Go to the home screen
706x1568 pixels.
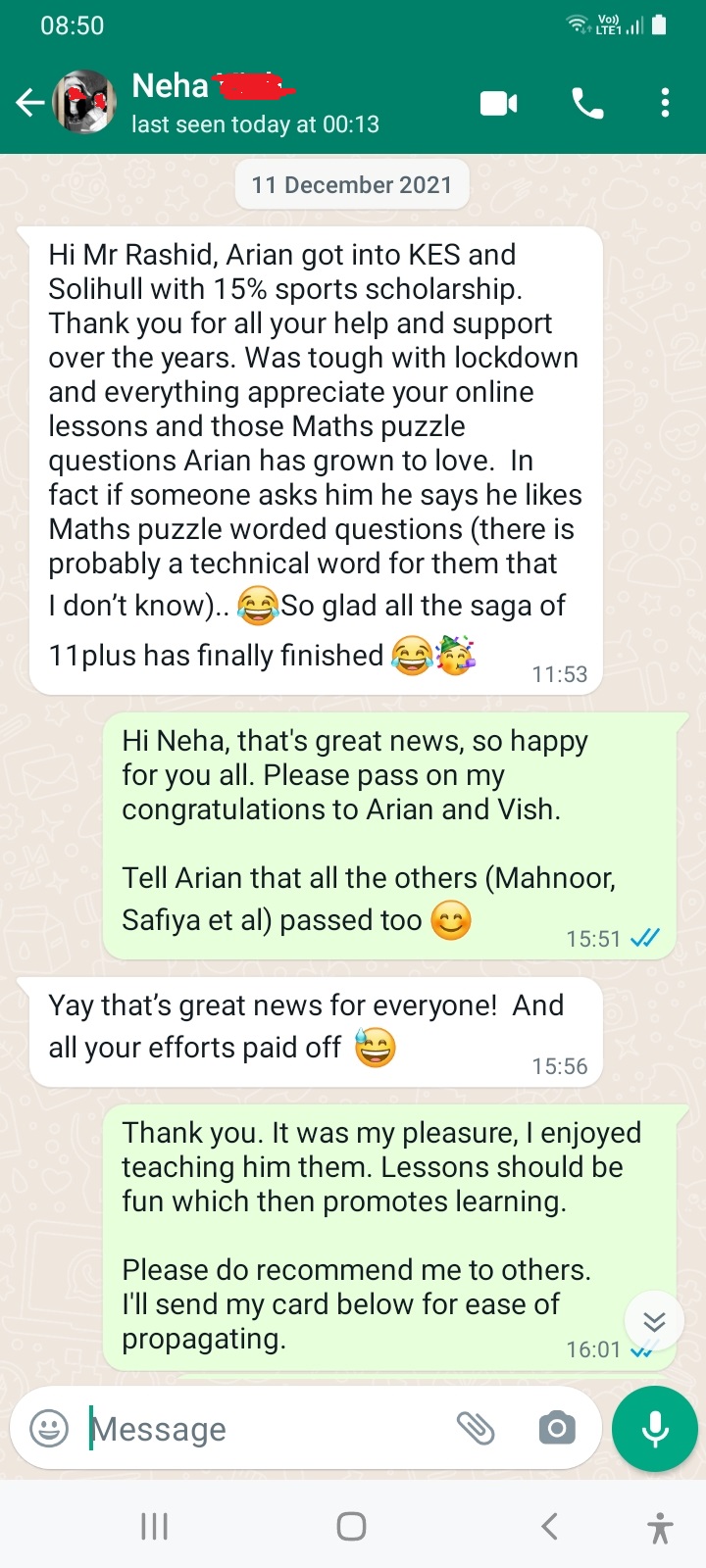351,1526
